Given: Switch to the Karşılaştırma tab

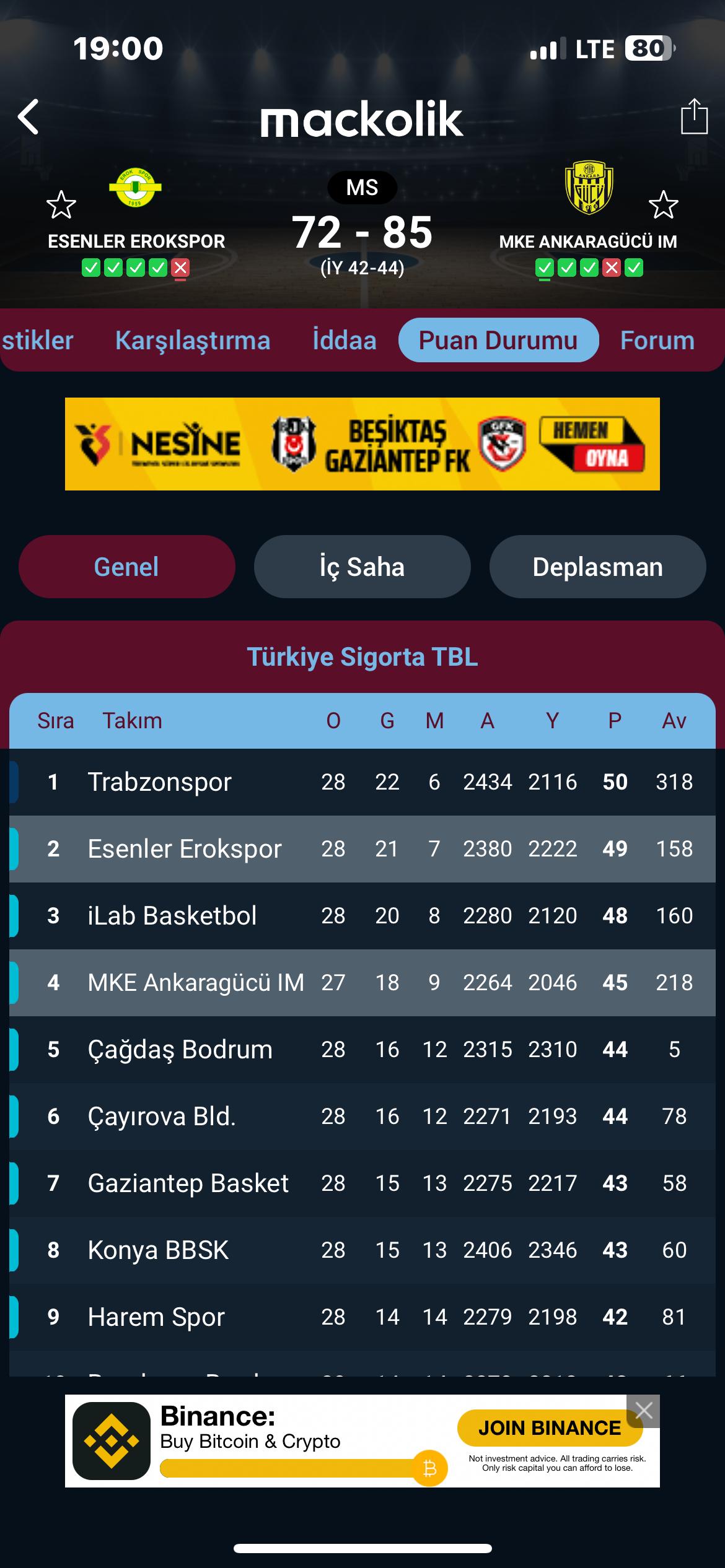Looking at the screenshot, I should 193,341.
